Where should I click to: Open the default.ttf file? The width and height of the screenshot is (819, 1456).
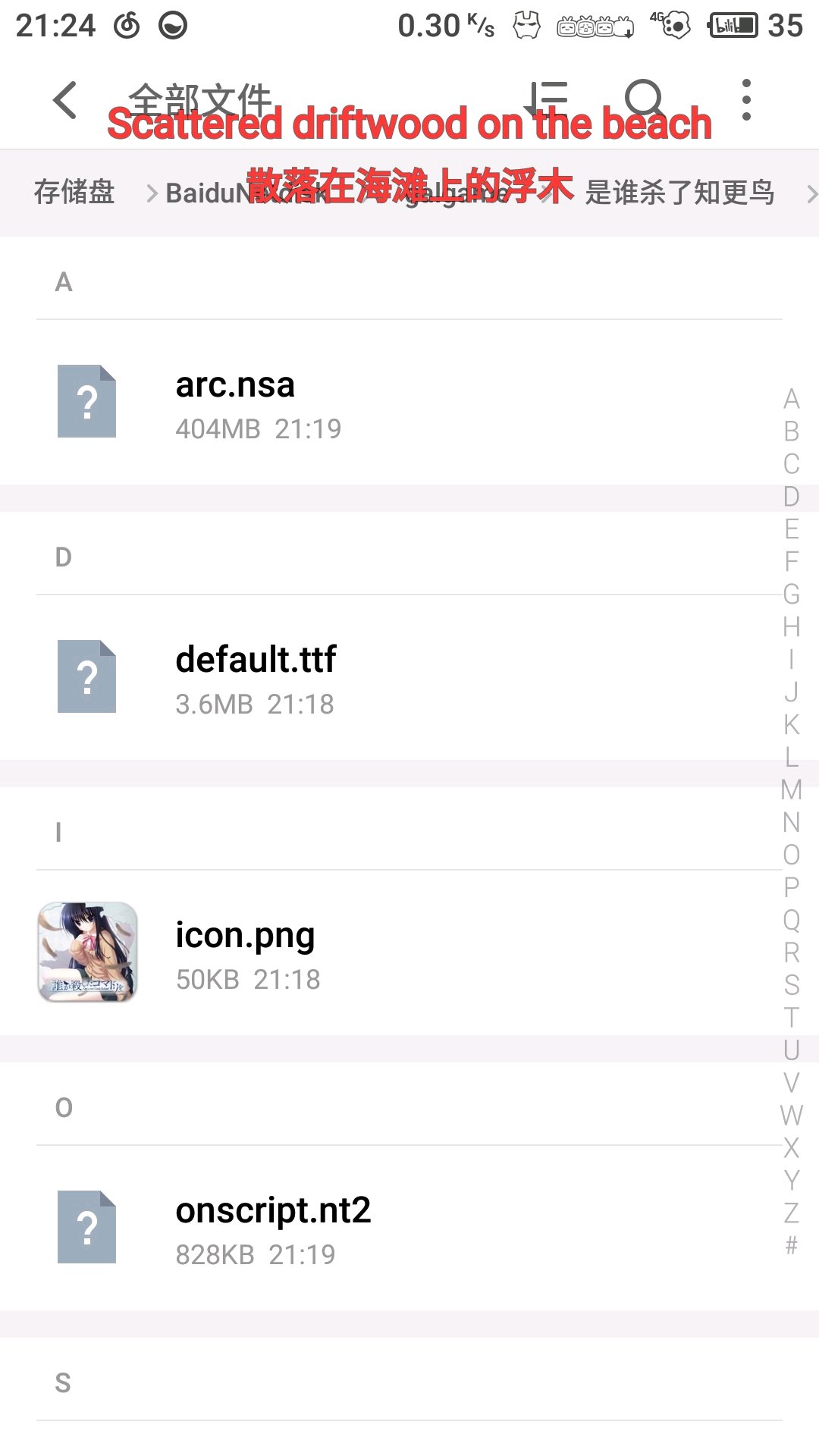click(x=409, y=677)
